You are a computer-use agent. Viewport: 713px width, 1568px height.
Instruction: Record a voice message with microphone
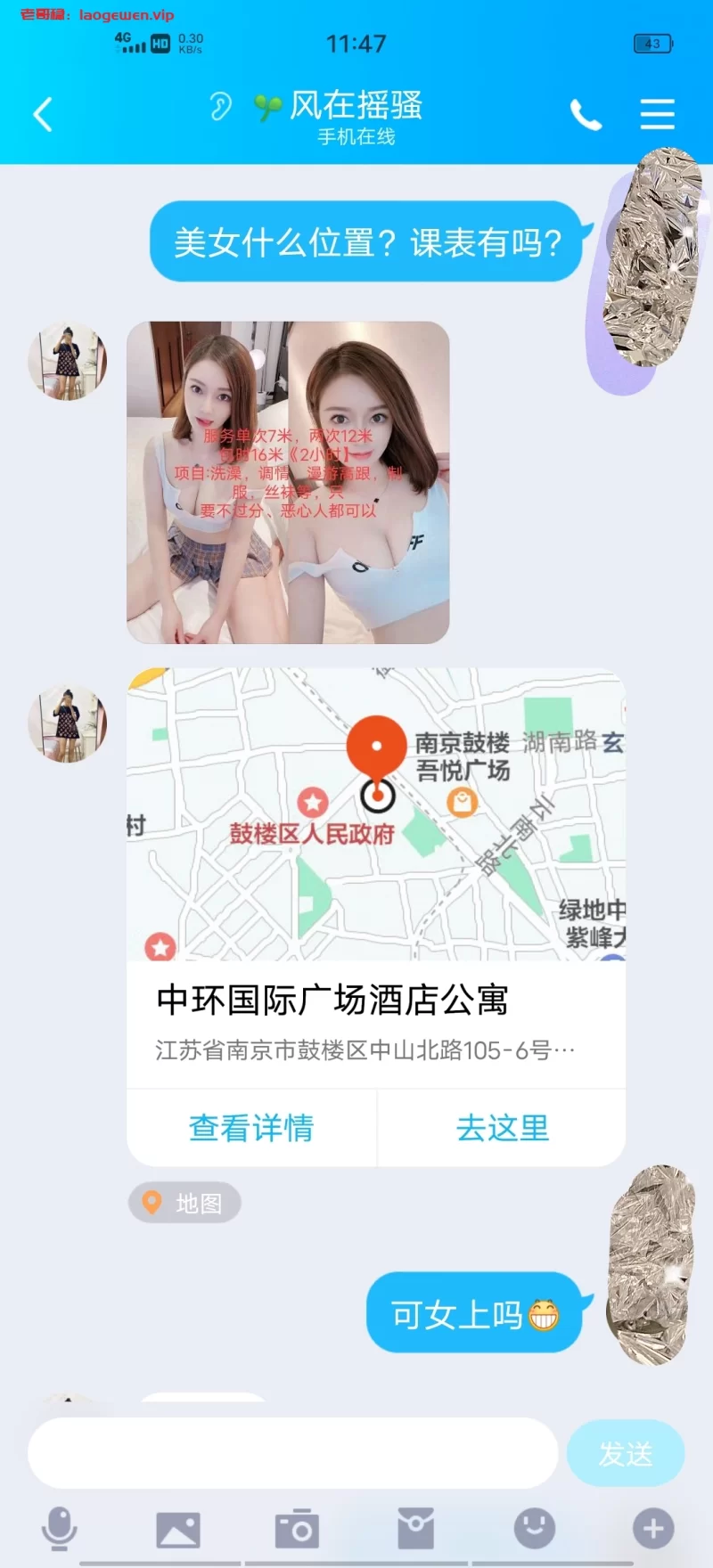pyautogui.click(x=60, y=1530)
